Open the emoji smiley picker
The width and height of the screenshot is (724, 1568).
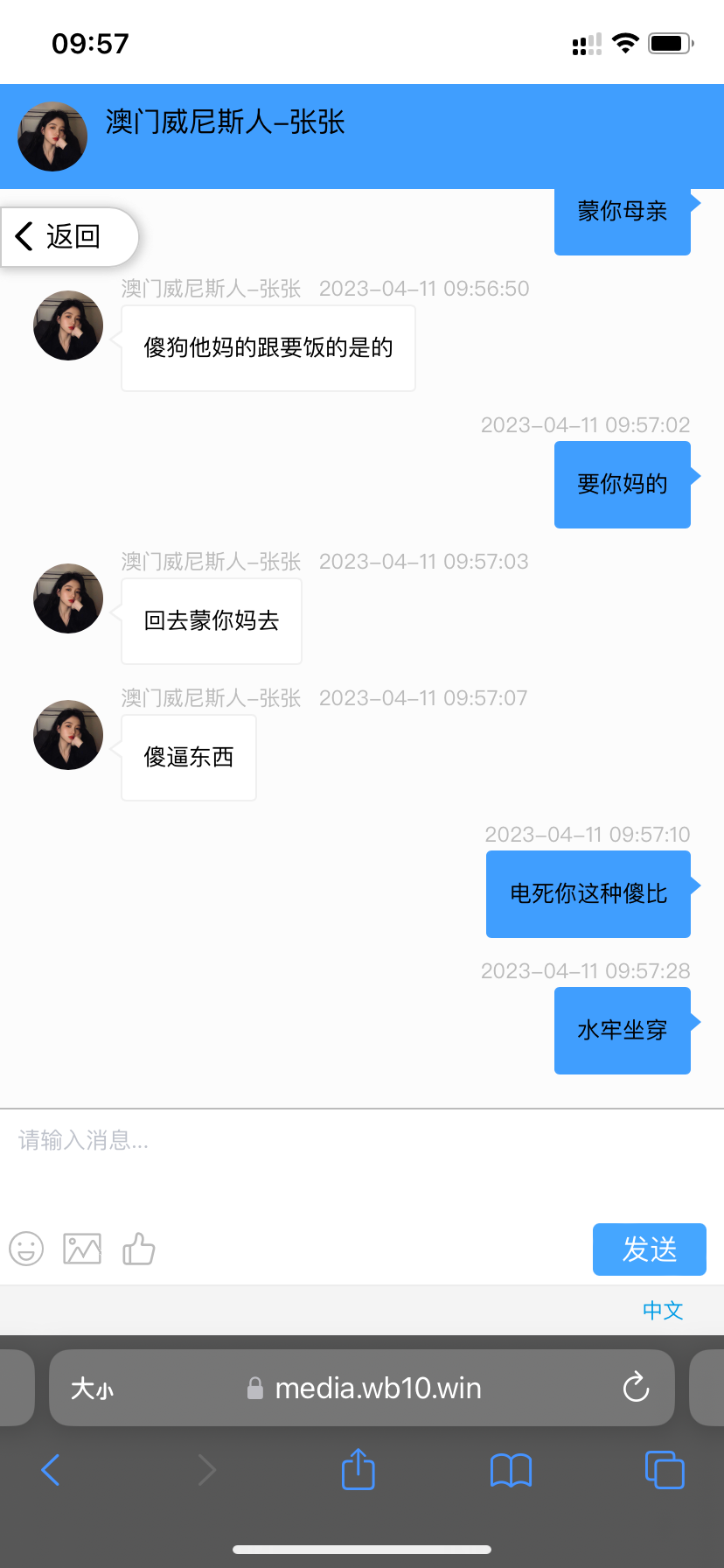click(26, 1249)
